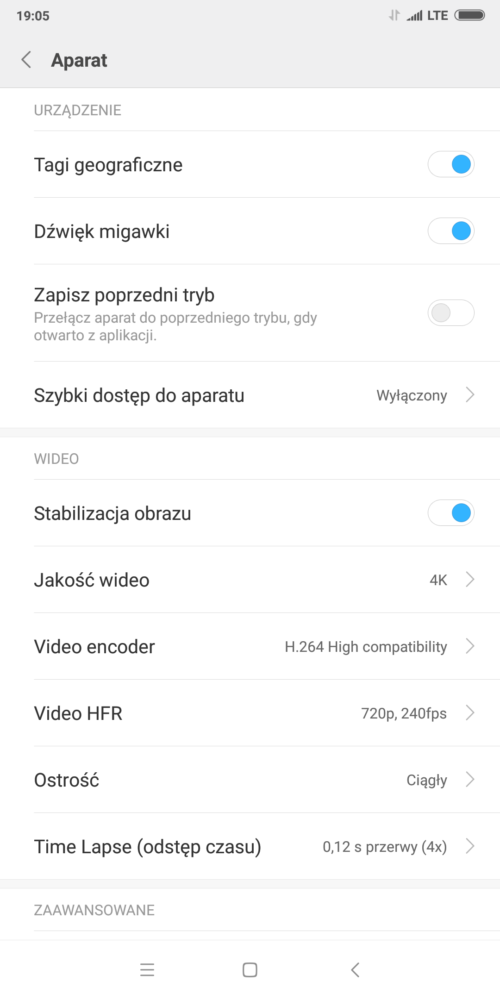Toggle Stabilizacja obrazu off

point(450,513)
